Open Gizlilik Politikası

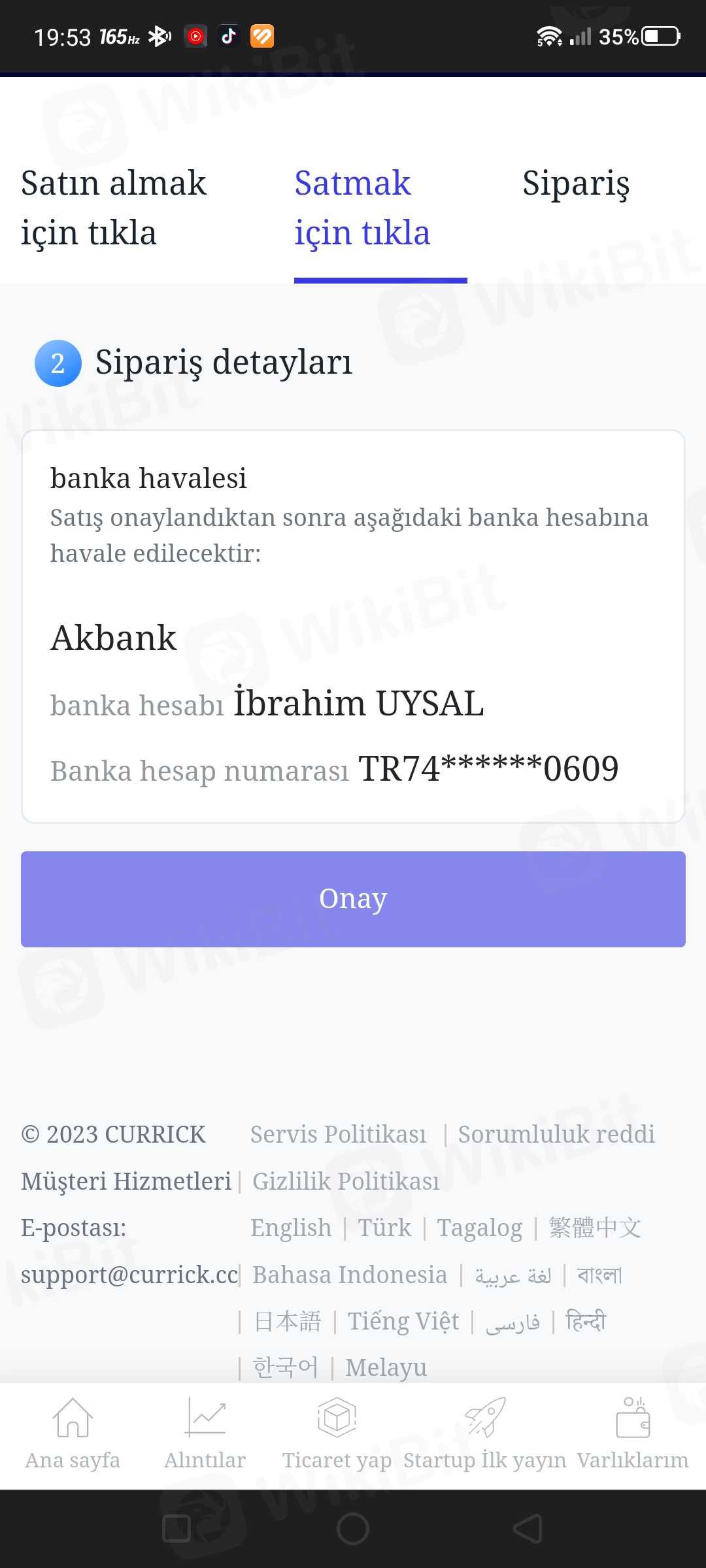pyautogui.click(x=346, y=1181)
